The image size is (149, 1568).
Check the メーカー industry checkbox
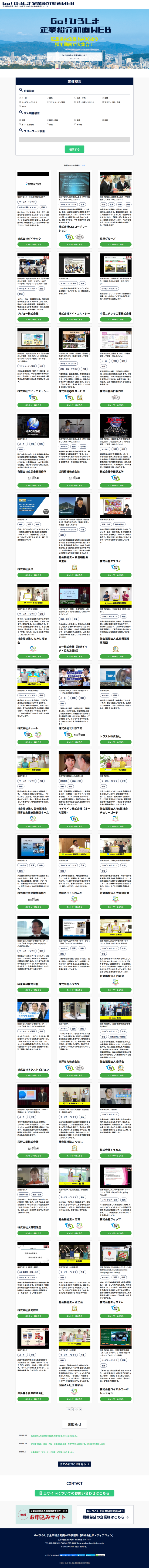[x=21, y=97]
